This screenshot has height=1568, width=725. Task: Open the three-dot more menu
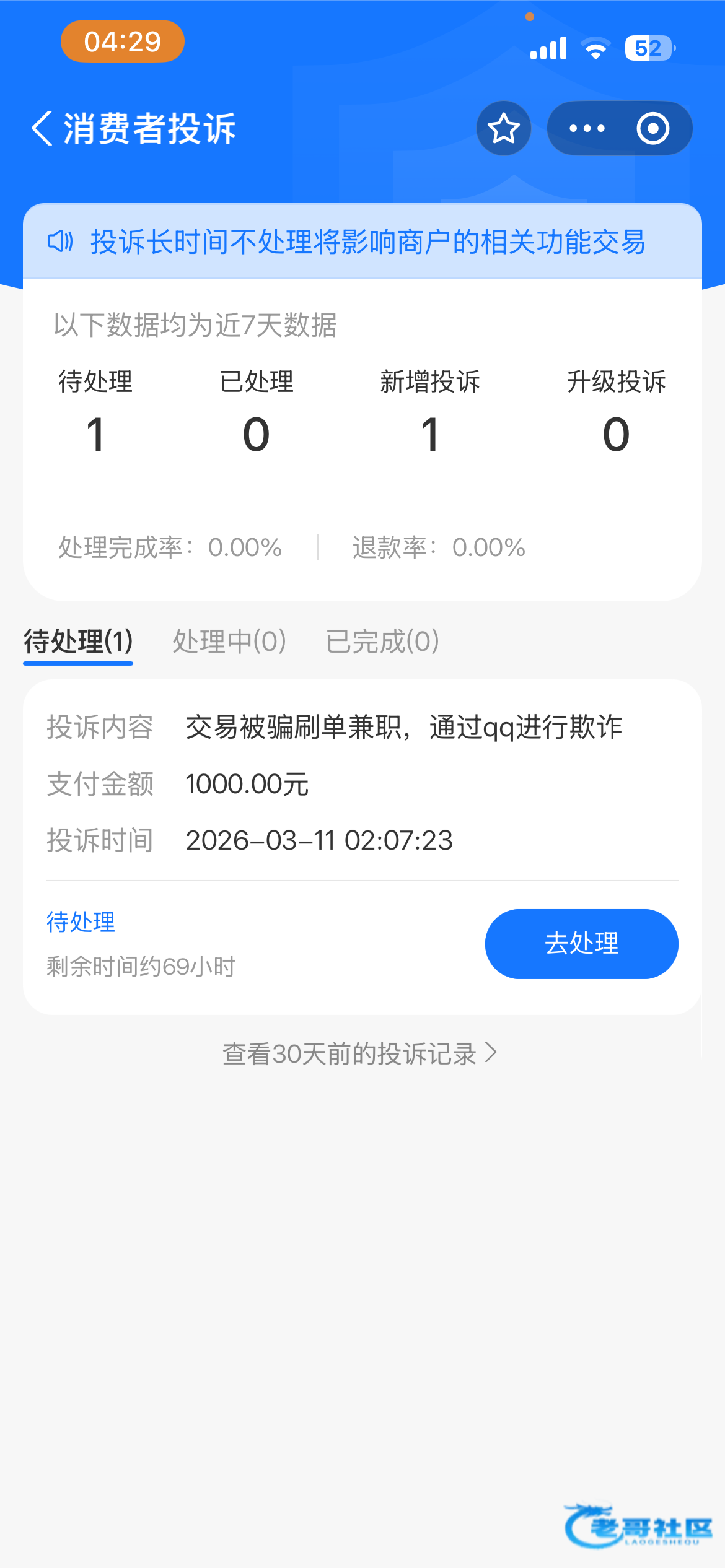(x=586, y=128)
